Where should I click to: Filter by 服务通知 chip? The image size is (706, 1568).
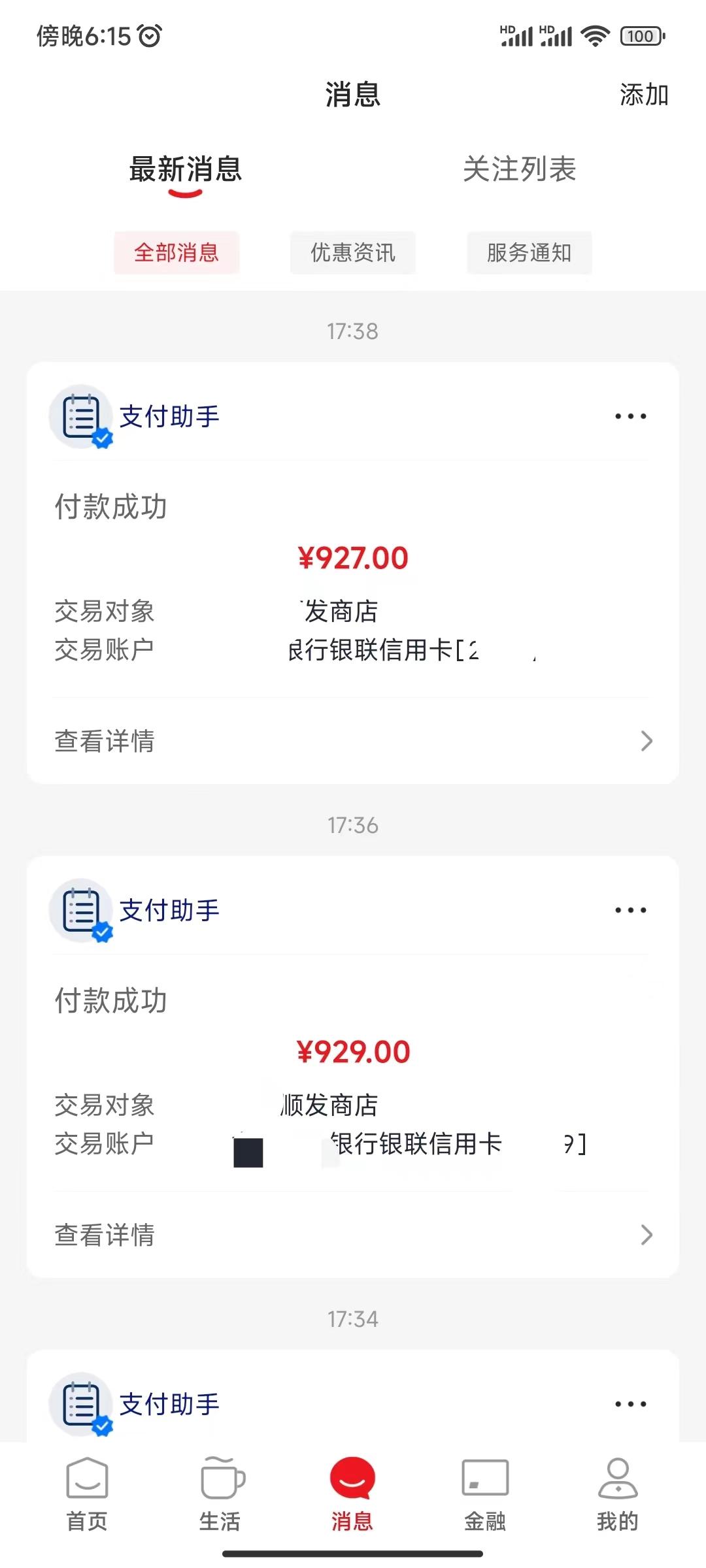529,253
